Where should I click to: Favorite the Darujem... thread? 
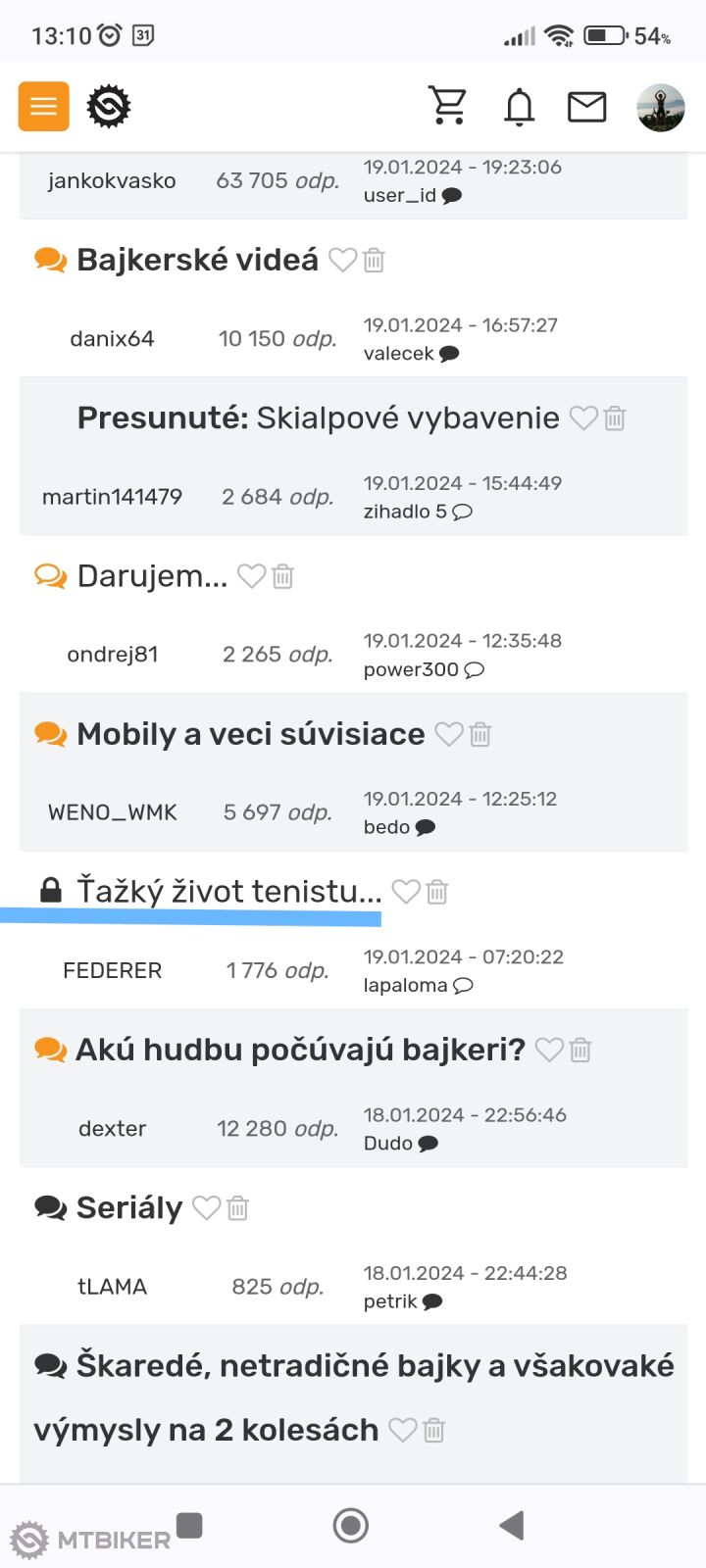[x=252, y=576]
